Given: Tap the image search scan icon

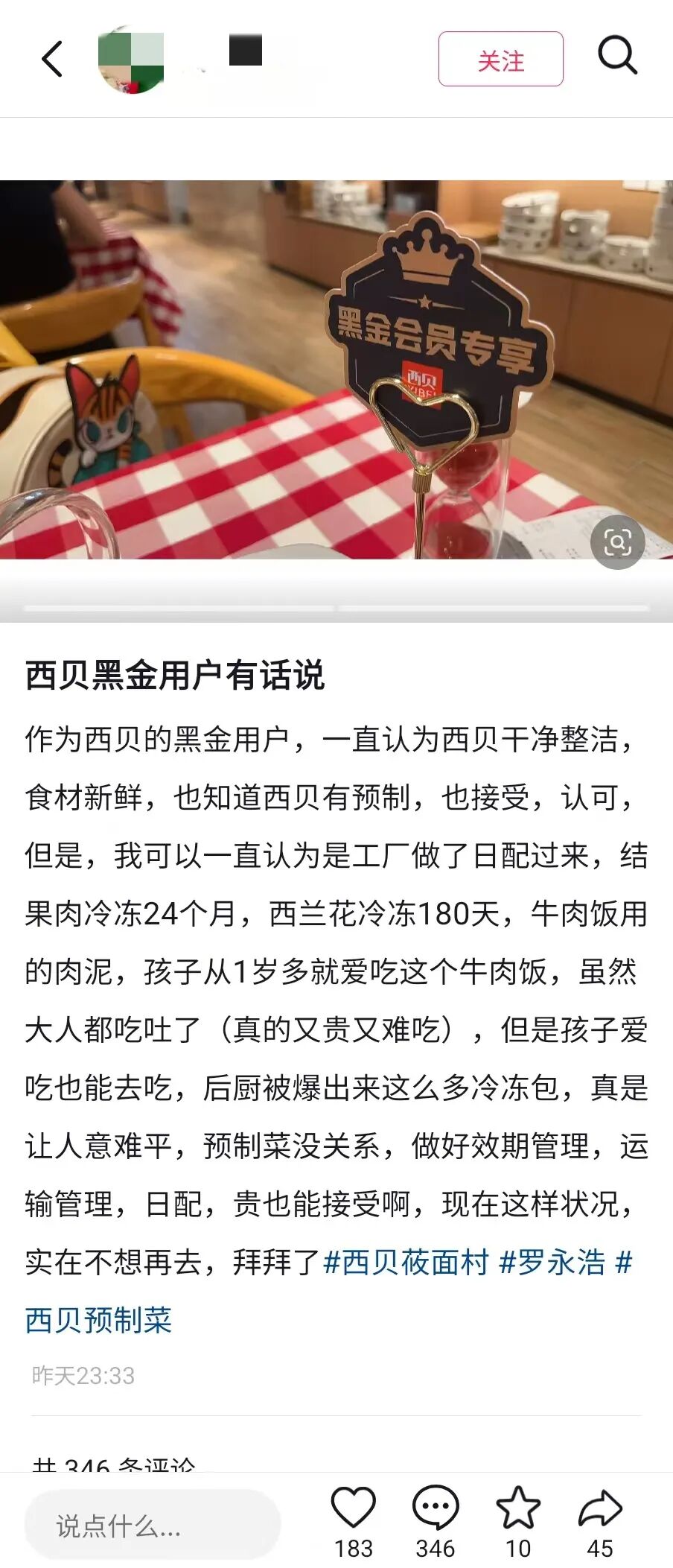Looking at the screenshot, I should click(617, 542).
